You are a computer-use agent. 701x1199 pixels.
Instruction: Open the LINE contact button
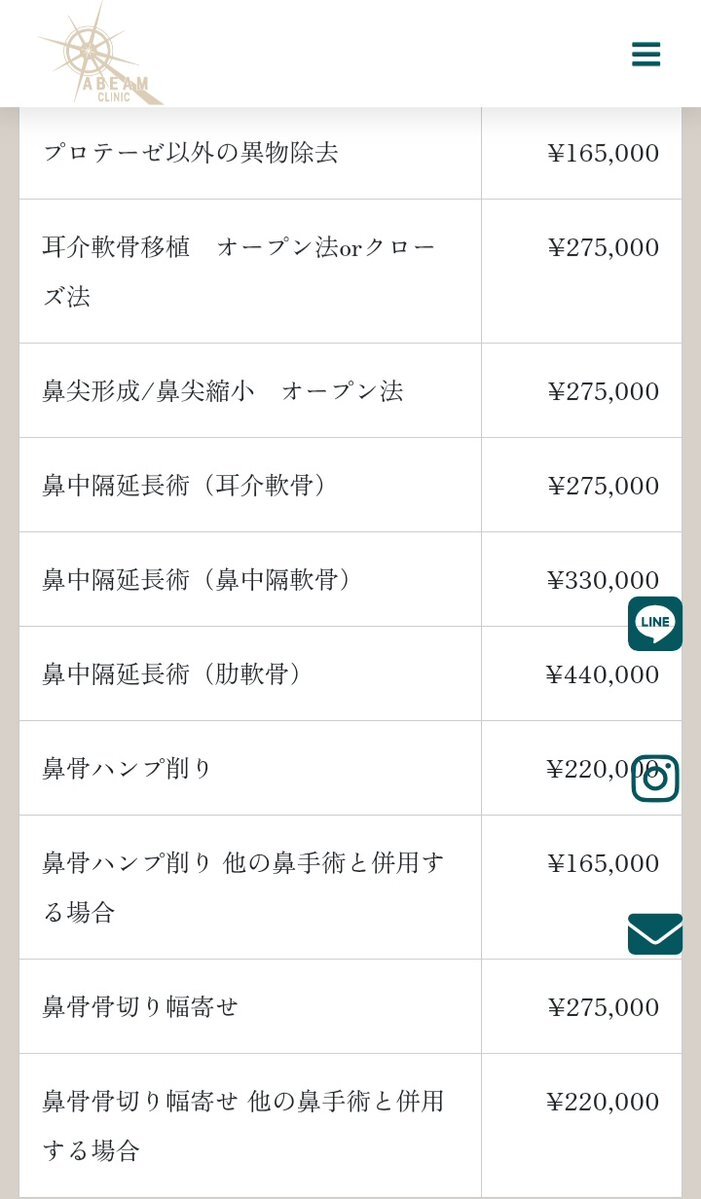[x=655, y=624]
